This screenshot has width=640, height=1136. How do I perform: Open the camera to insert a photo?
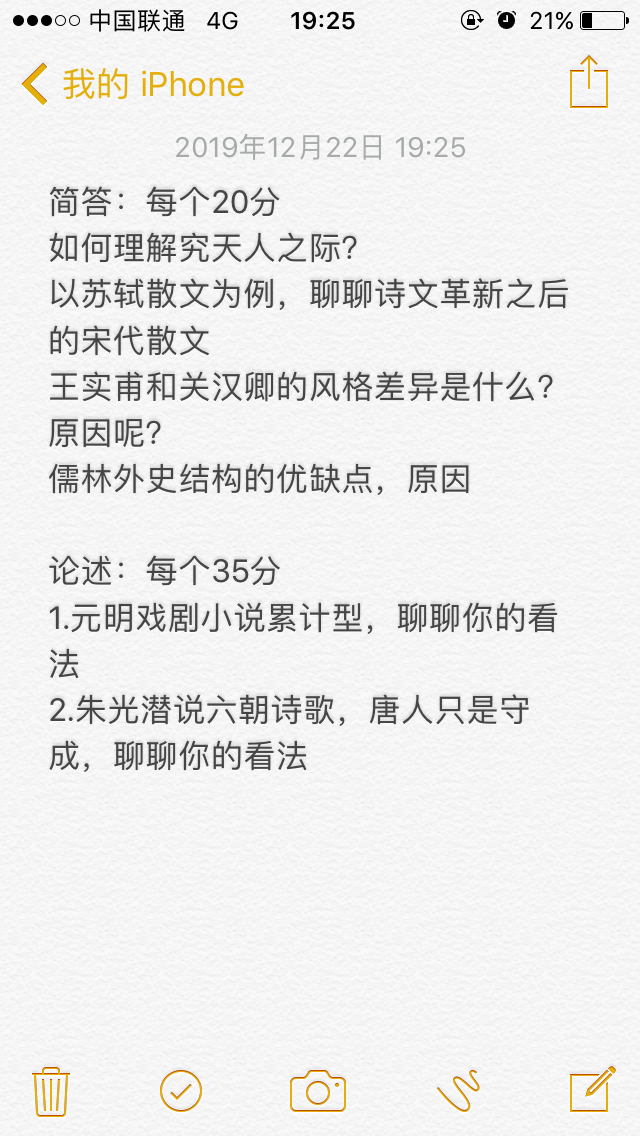click(x=318, y=1090)
